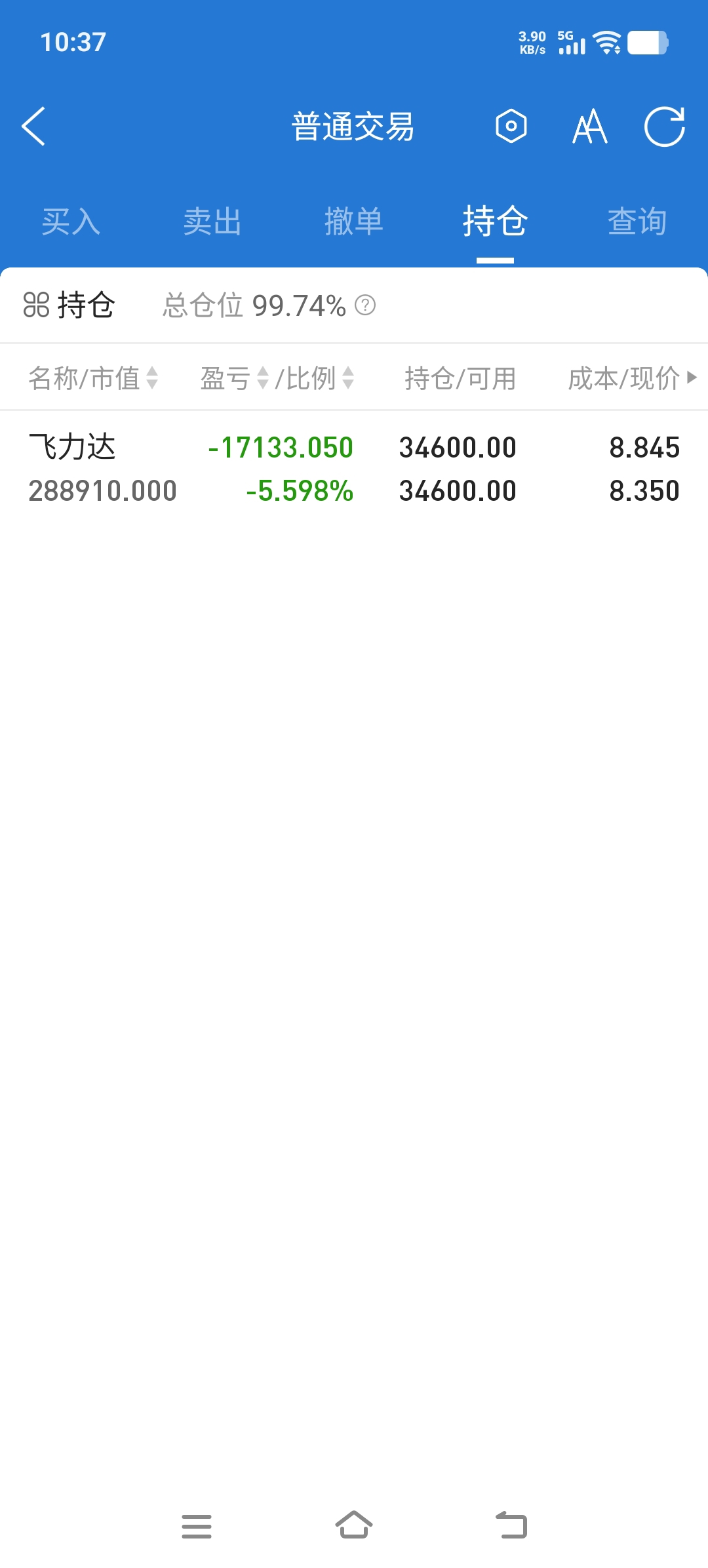
Task: Sort holdings by 名称/市值
Action: coord(93,378)
